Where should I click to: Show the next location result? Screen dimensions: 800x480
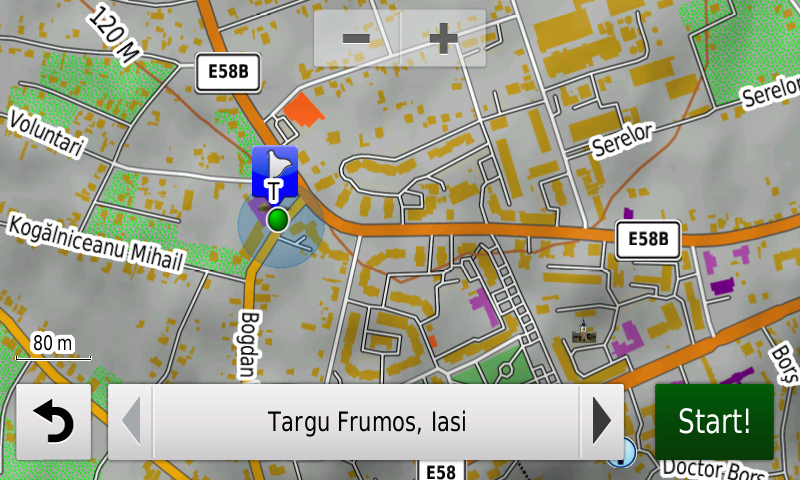click(x=601, y=422)
